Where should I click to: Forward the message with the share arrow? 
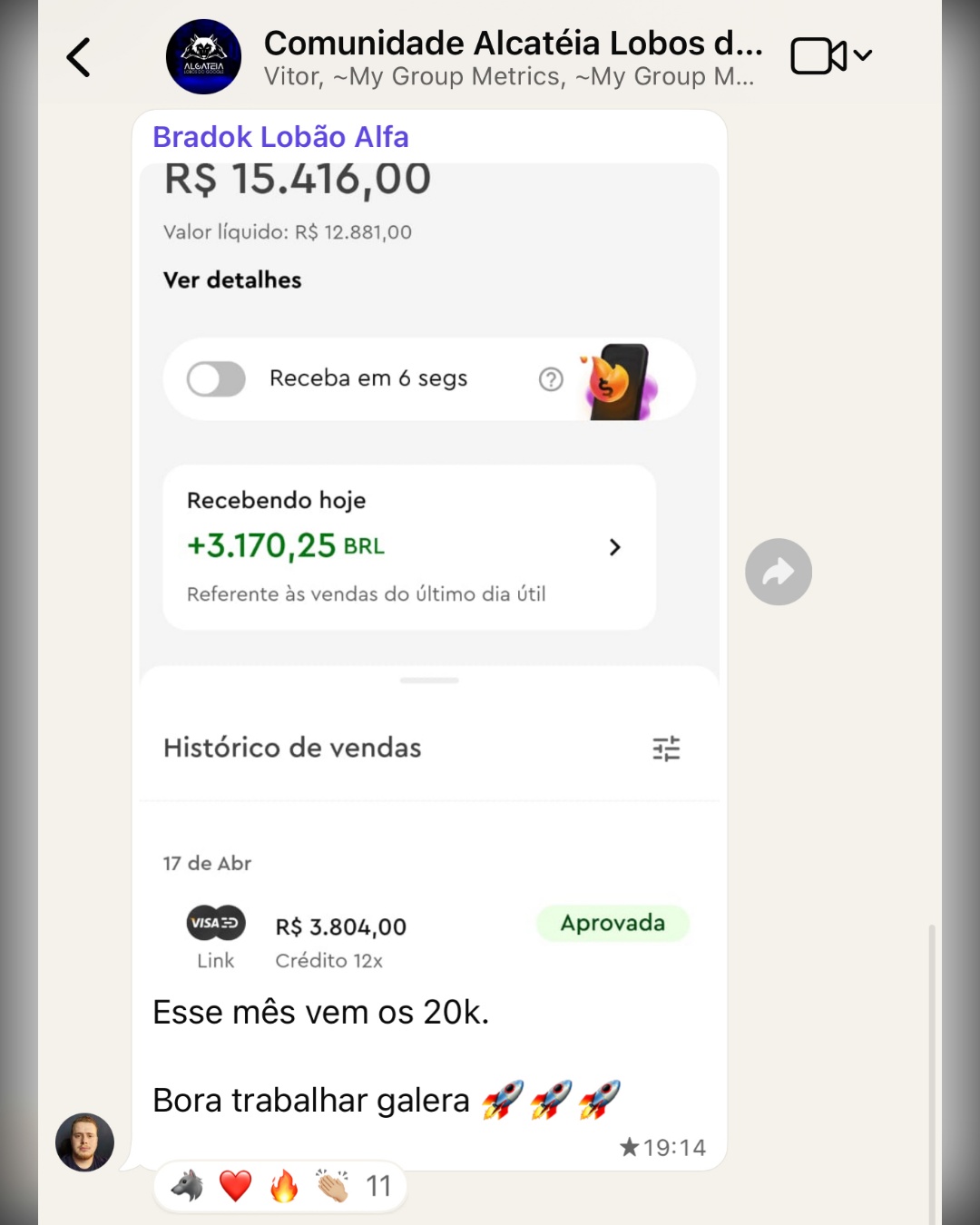(x=779, y=572)
